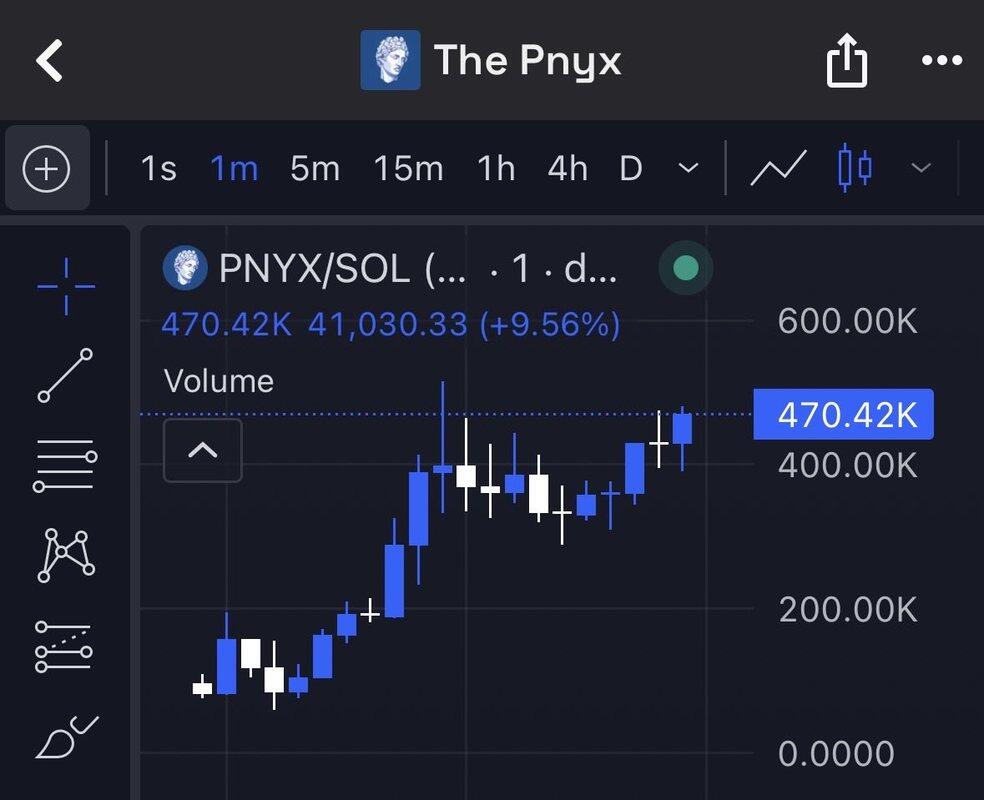Switch to the 5m interval
The width and height of the screenshot is (984, 800).
(x=315, y=168)
